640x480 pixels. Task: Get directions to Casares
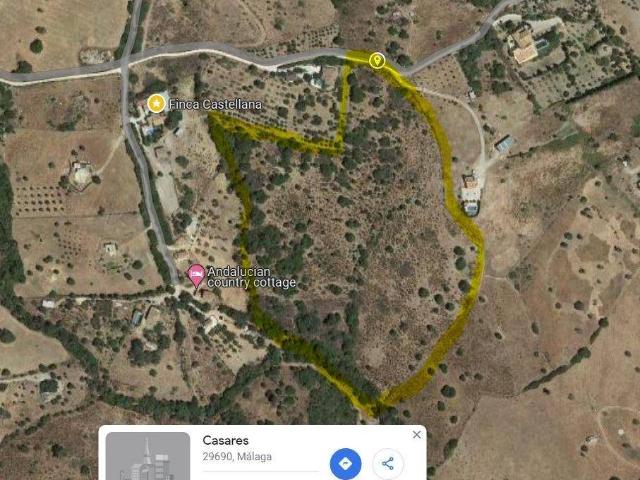point(345,464)
